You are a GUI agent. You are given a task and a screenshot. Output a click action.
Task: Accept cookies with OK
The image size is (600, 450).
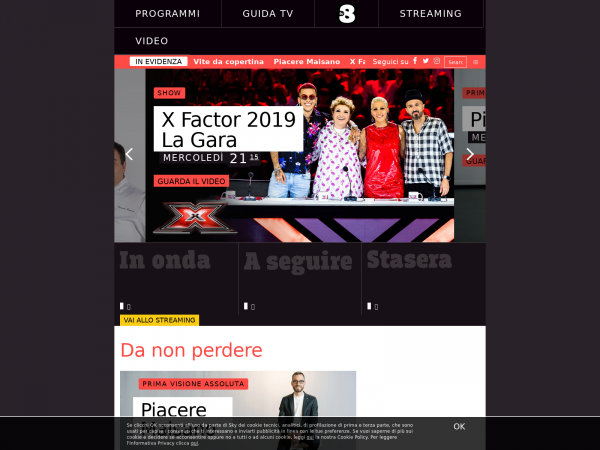[x=459, y=426]
